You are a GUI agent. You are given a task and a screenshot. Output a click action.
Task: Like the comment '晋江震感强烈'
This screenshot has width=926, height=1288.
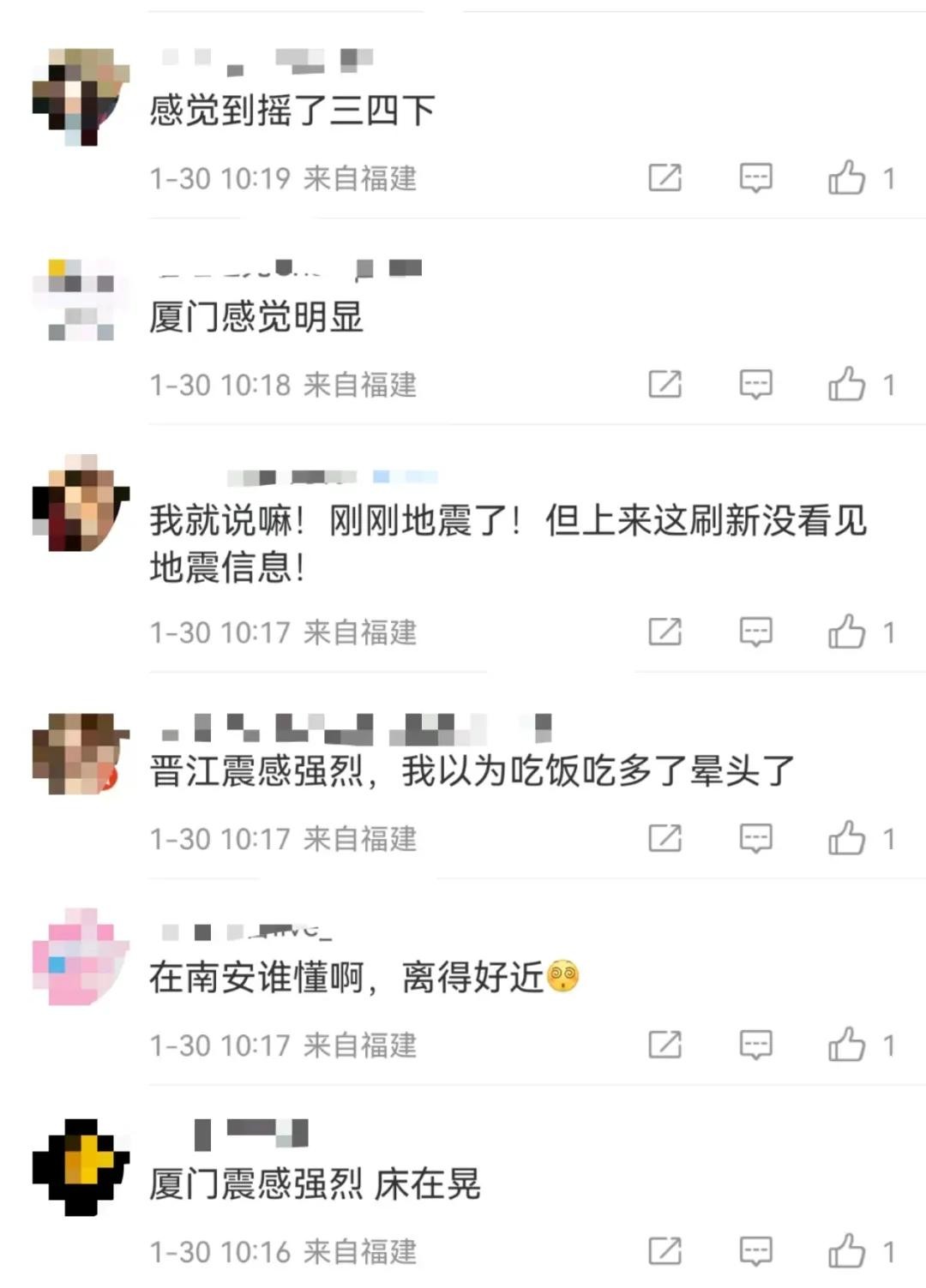846,838
